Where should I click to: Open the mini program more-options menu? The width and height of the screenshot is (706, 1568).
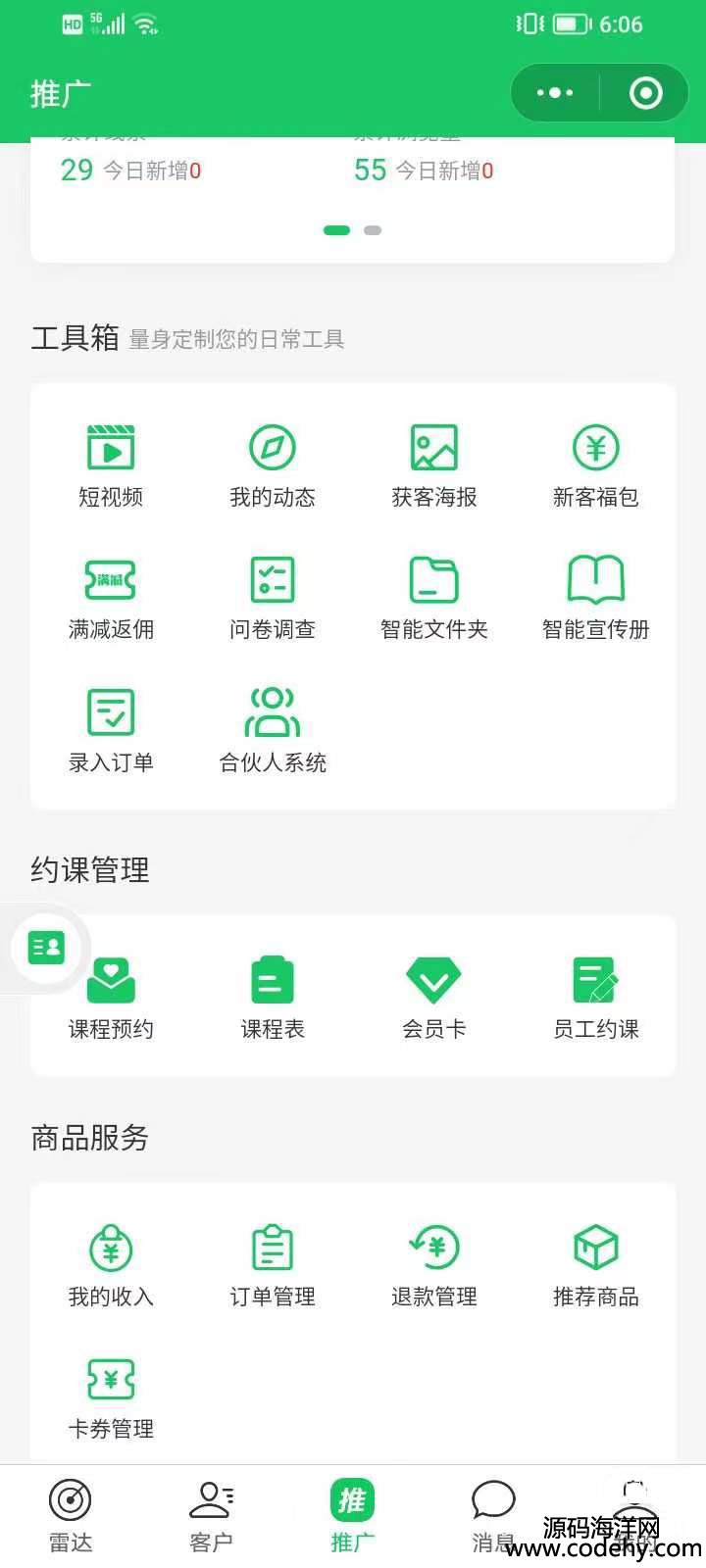(x=555, y=93)
